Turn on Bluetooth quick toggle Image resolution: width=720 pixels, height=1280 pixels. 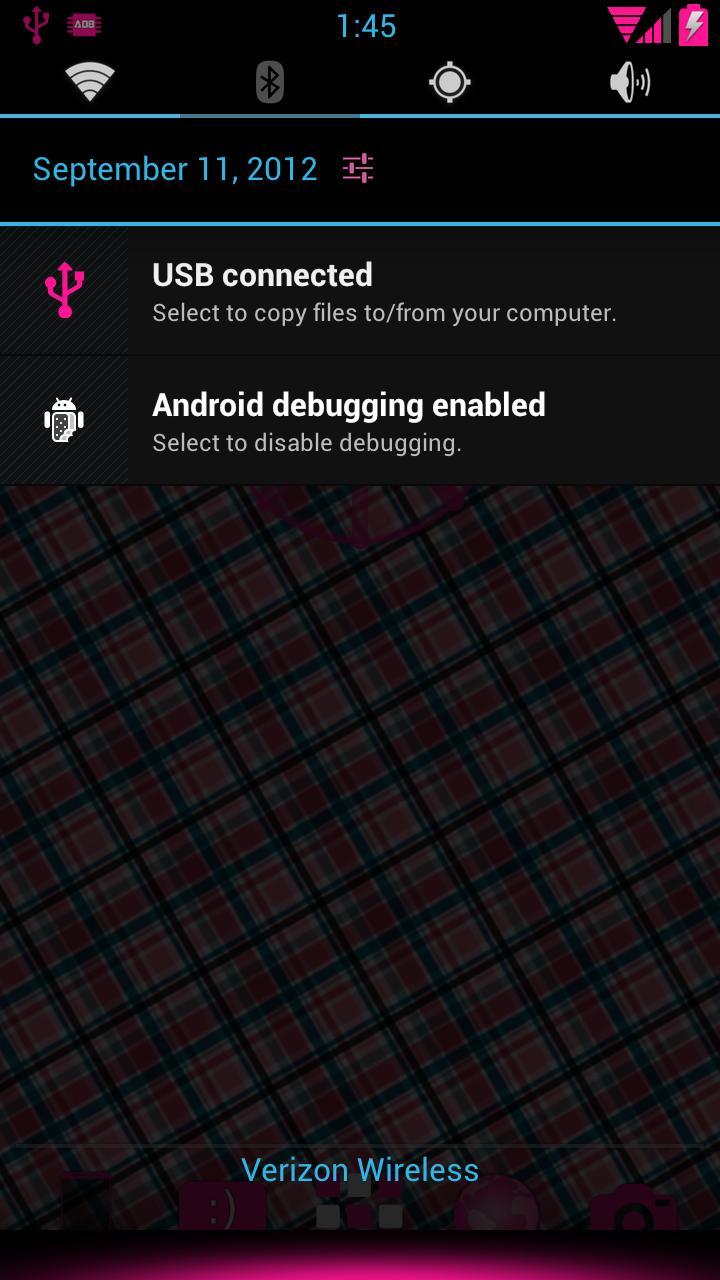pos(270,82)
